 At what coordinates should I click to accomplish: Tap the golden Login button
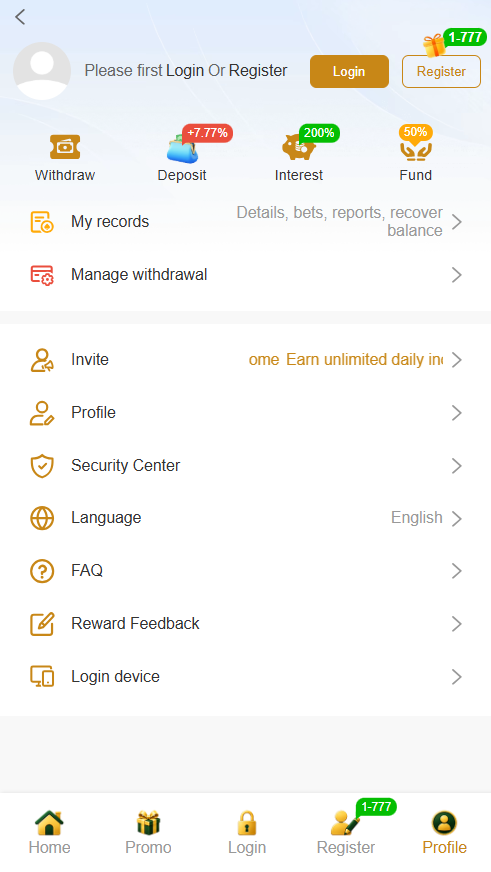[x=349, y=71]
